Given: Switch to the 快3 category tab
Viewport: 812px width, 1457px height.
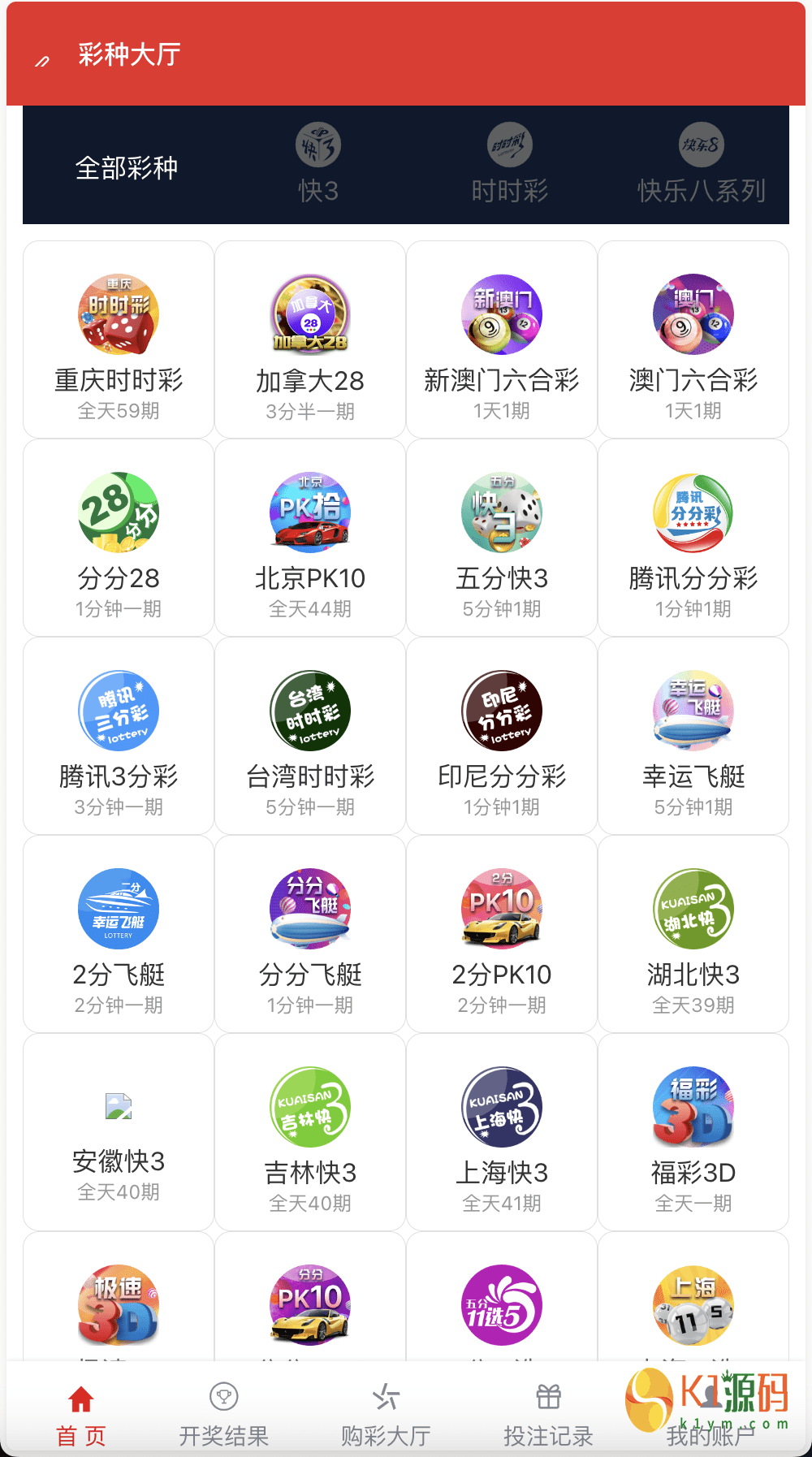Looking at the screenshot, I should 317,166.
